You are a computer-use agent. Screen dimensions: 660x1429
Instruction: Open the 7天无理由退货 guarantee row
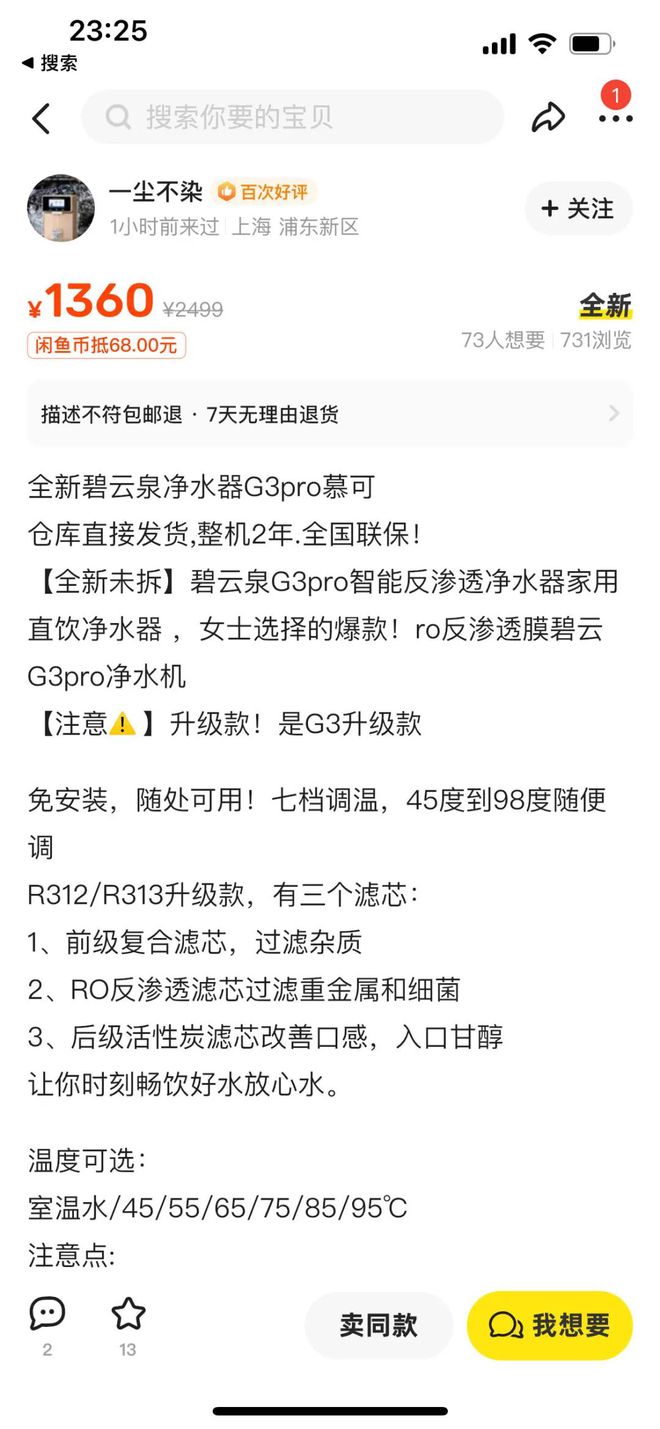(x=330, y=414)
